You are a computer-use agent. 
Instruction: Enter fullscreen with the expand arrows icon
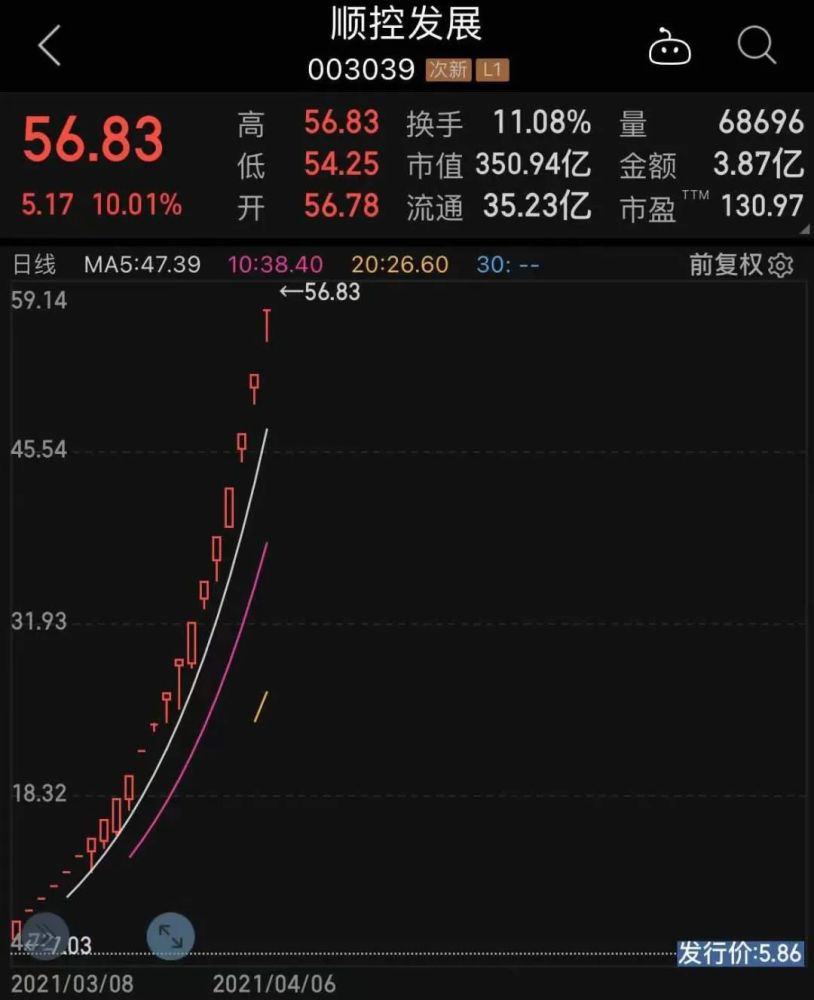[x=170, y=936]
